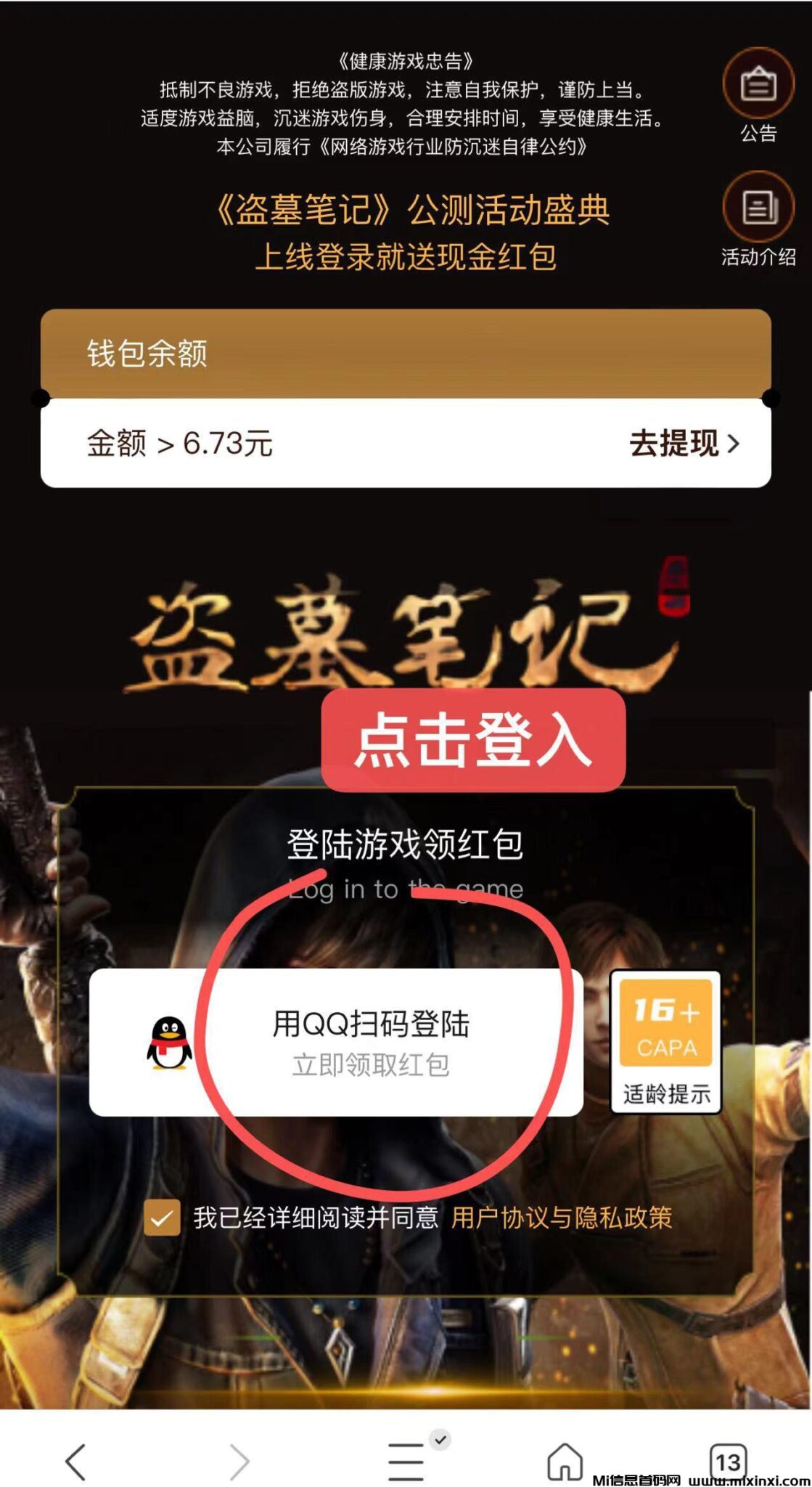This screenshot has width=812, height=1487.
Task: Open 用户协议与隐私政策 link
Action: click(x=561, y=1218)
